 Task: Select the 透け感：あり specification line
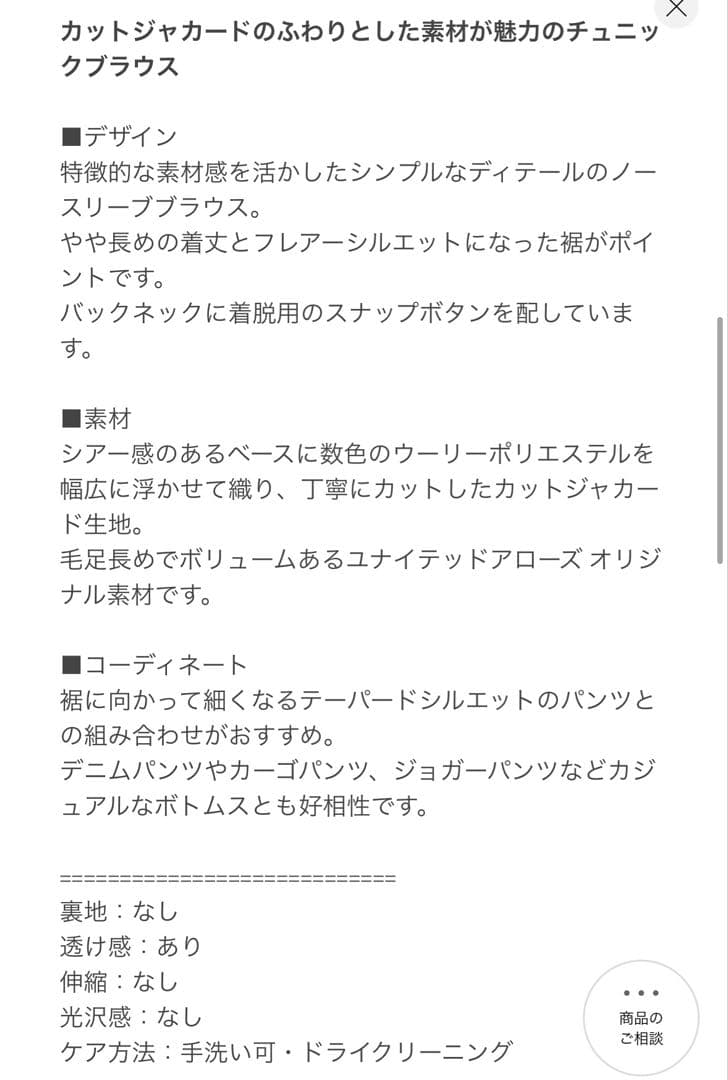(x=130, y=944)
